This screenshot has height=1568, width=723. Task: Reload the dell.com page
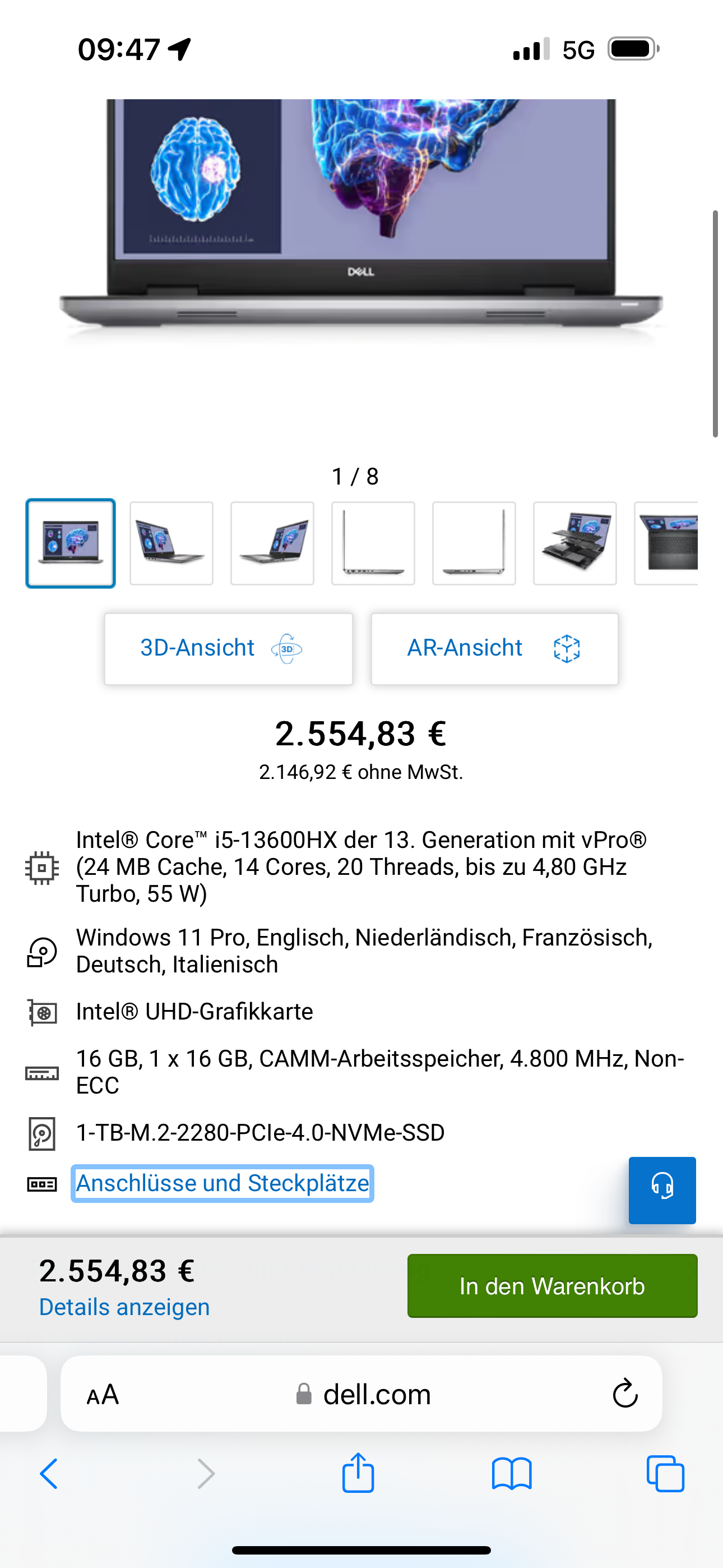pos(624,1393)
